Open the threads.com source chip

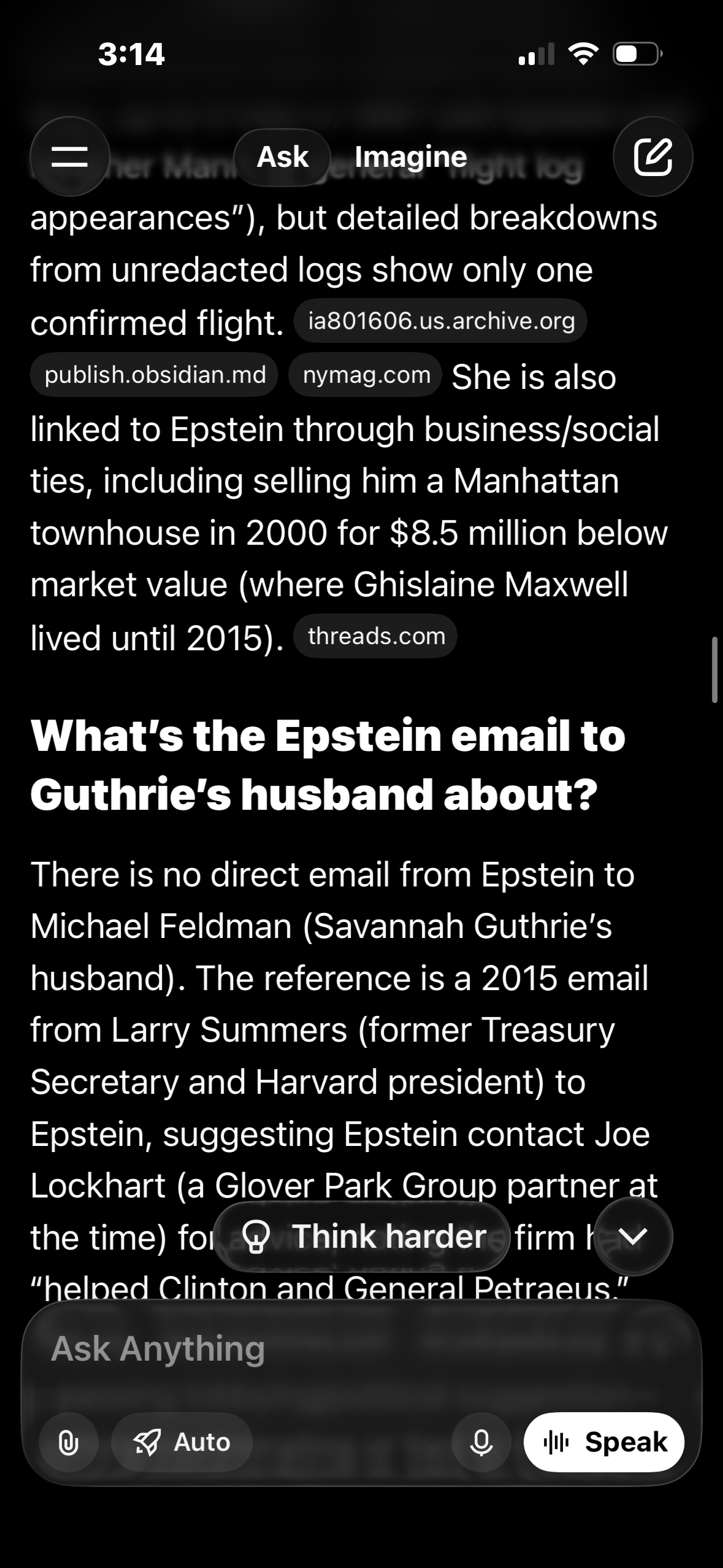(x=376, y=636)
